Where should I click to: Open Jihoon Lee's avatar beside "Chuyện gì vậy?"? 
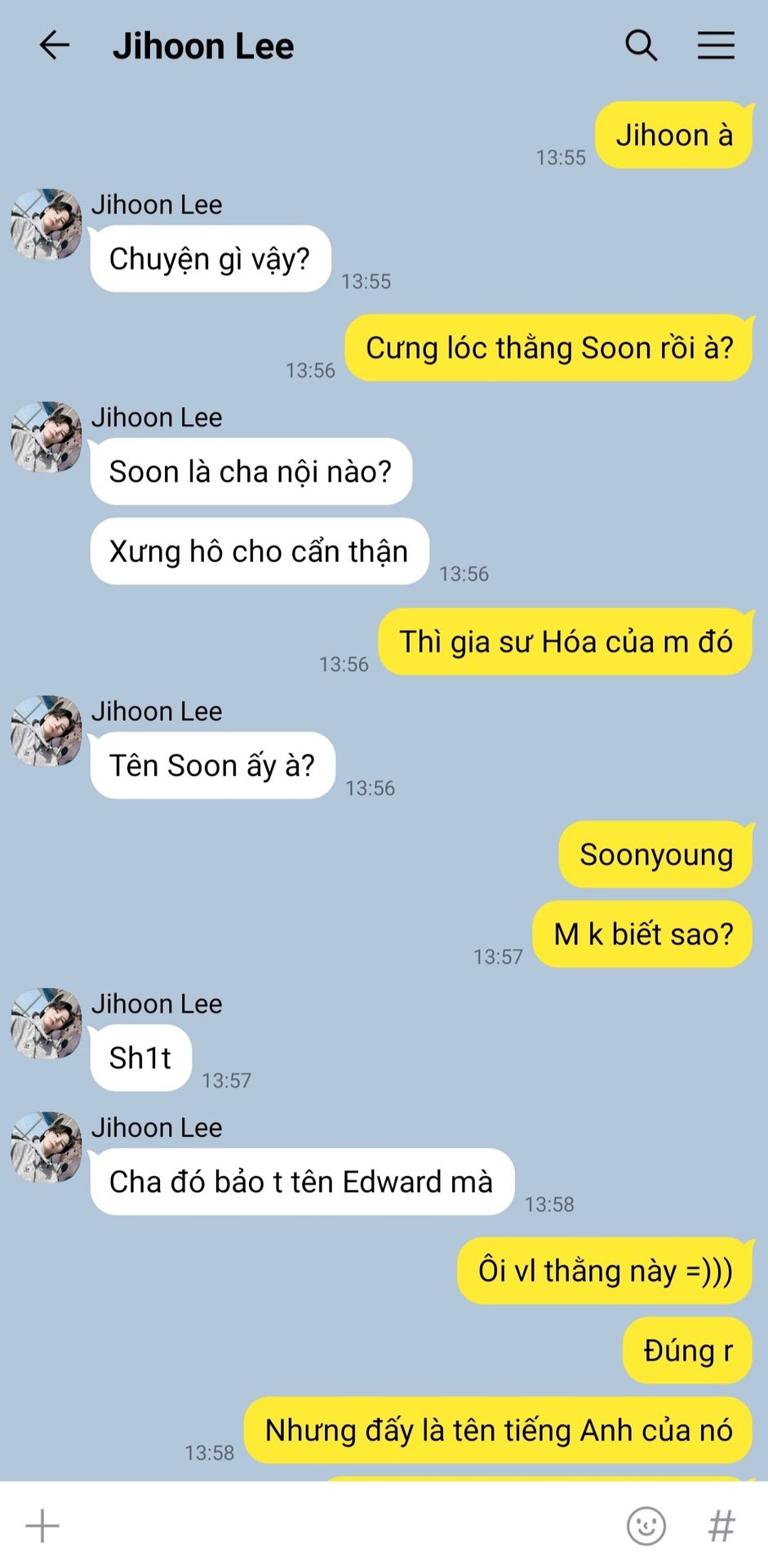[47, 225]
